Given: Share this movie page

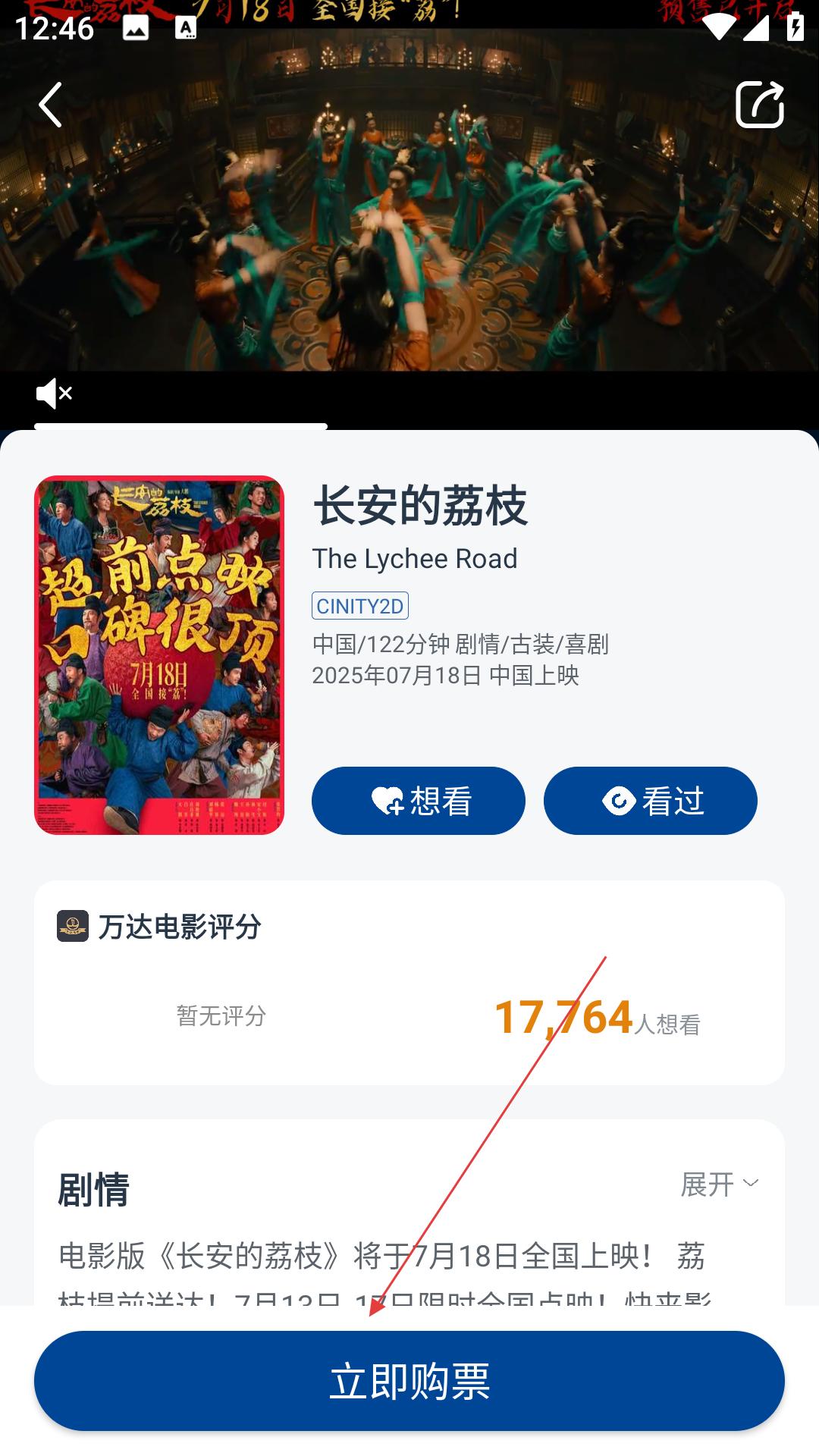Looking at the screenshot, I should [760, 104].
